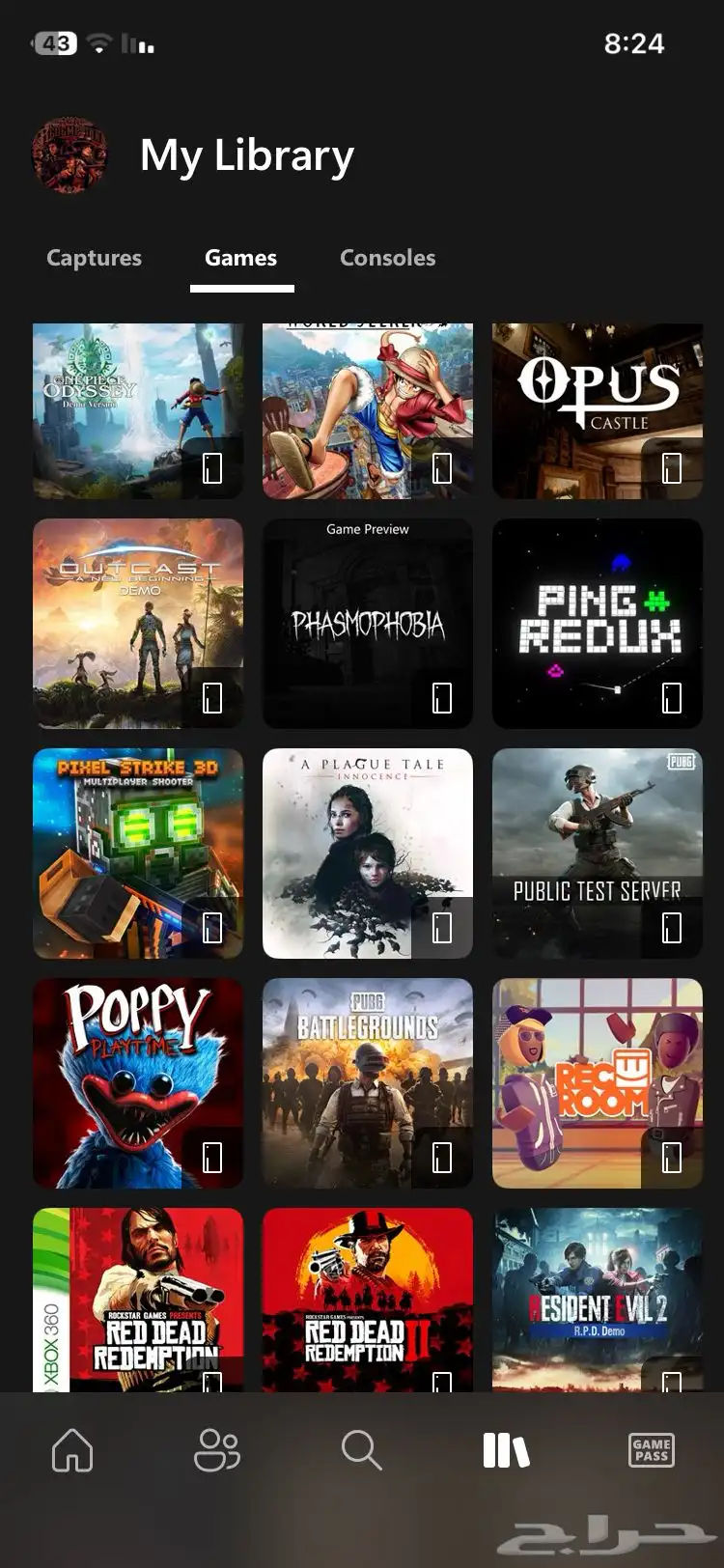Open A Plague Tale Innocence
Viewport: 724px width, 1568px height.
[367, 853]
